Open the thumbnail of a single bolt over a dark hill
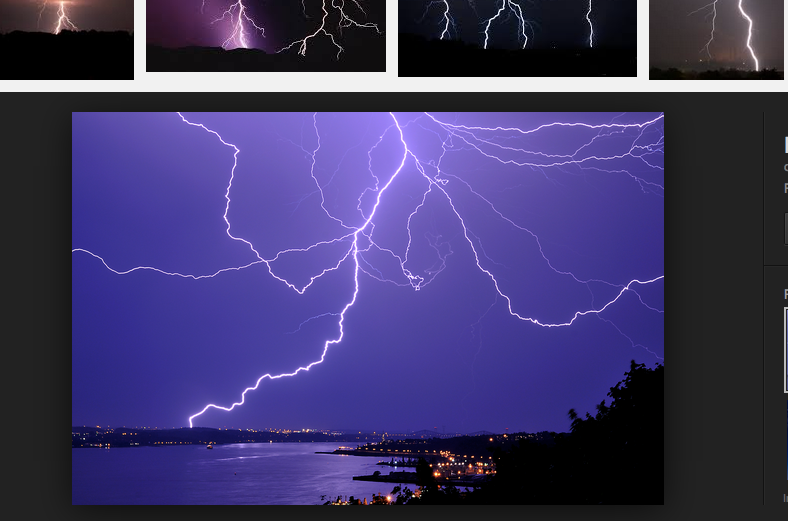 [x=66, y=38]
